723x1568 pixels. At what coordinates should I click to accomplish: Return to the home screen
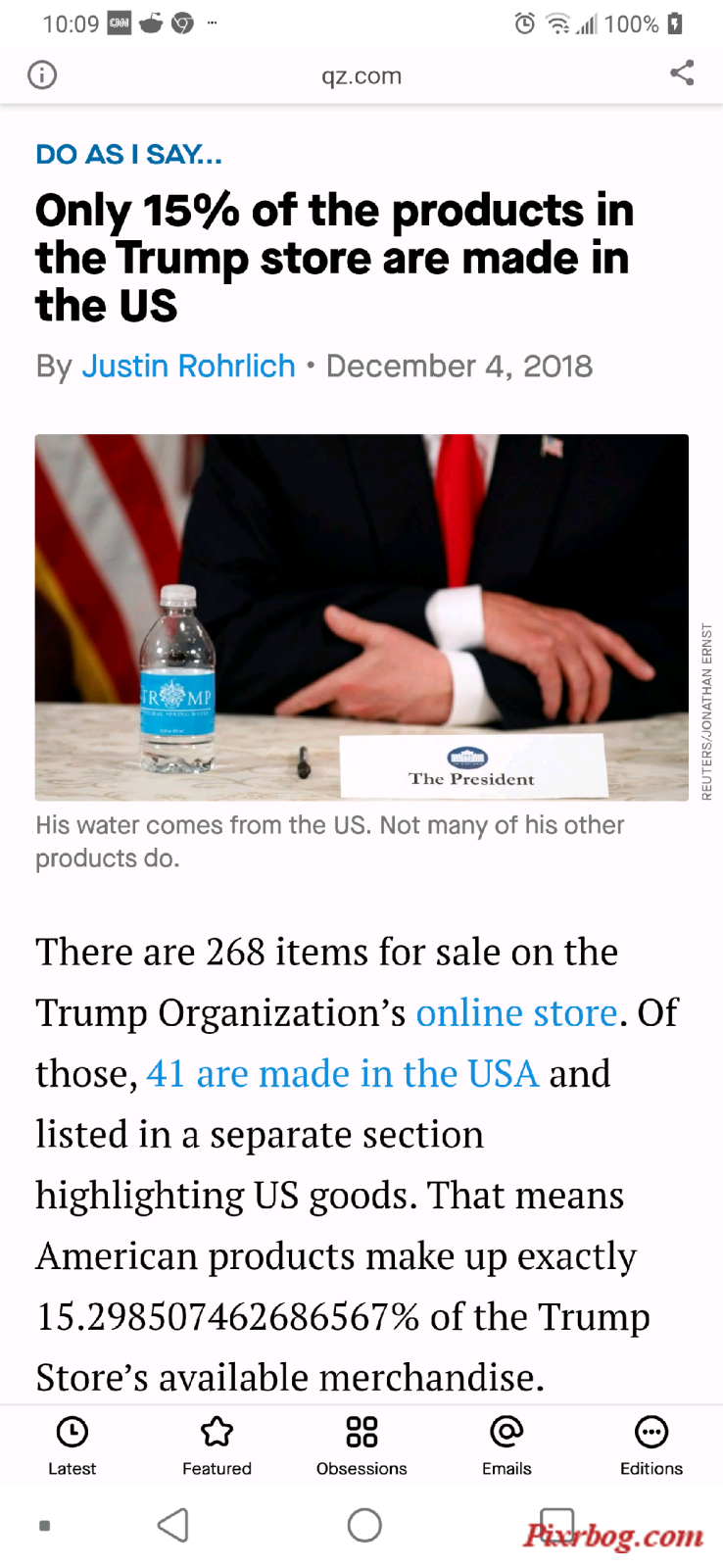point(364,1525)
